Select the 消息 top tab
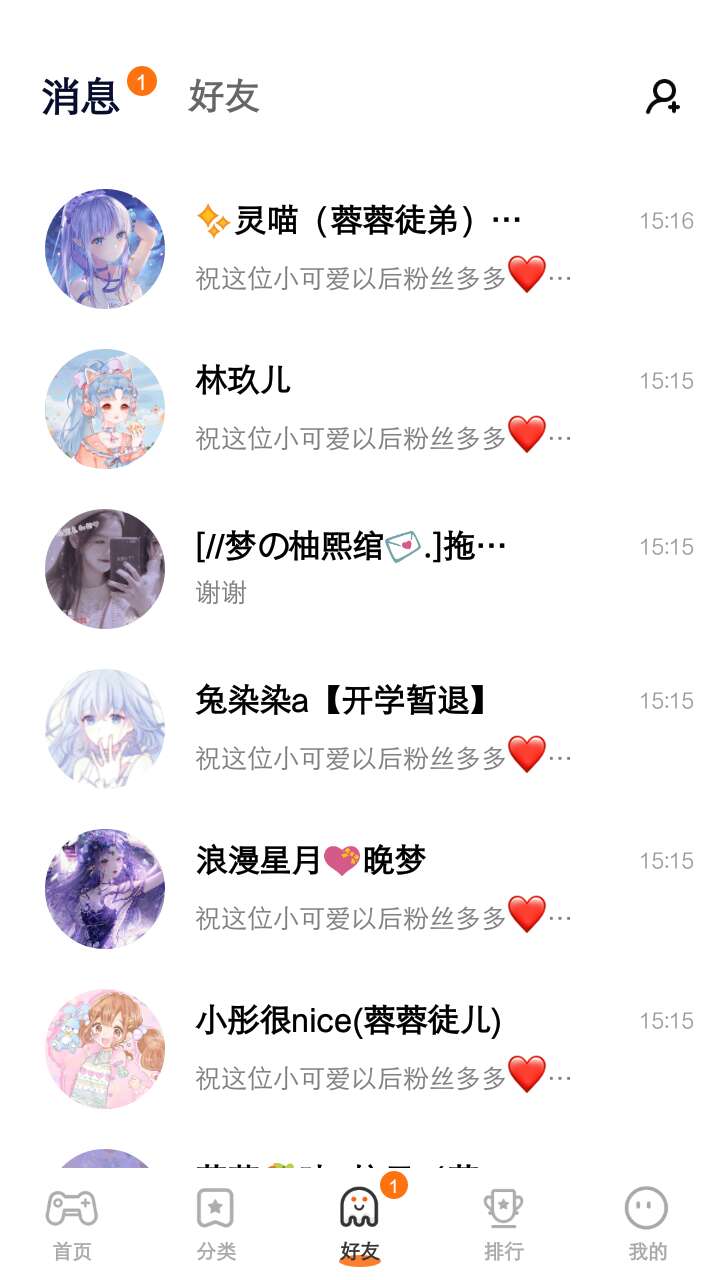 (x=81, y=97)
